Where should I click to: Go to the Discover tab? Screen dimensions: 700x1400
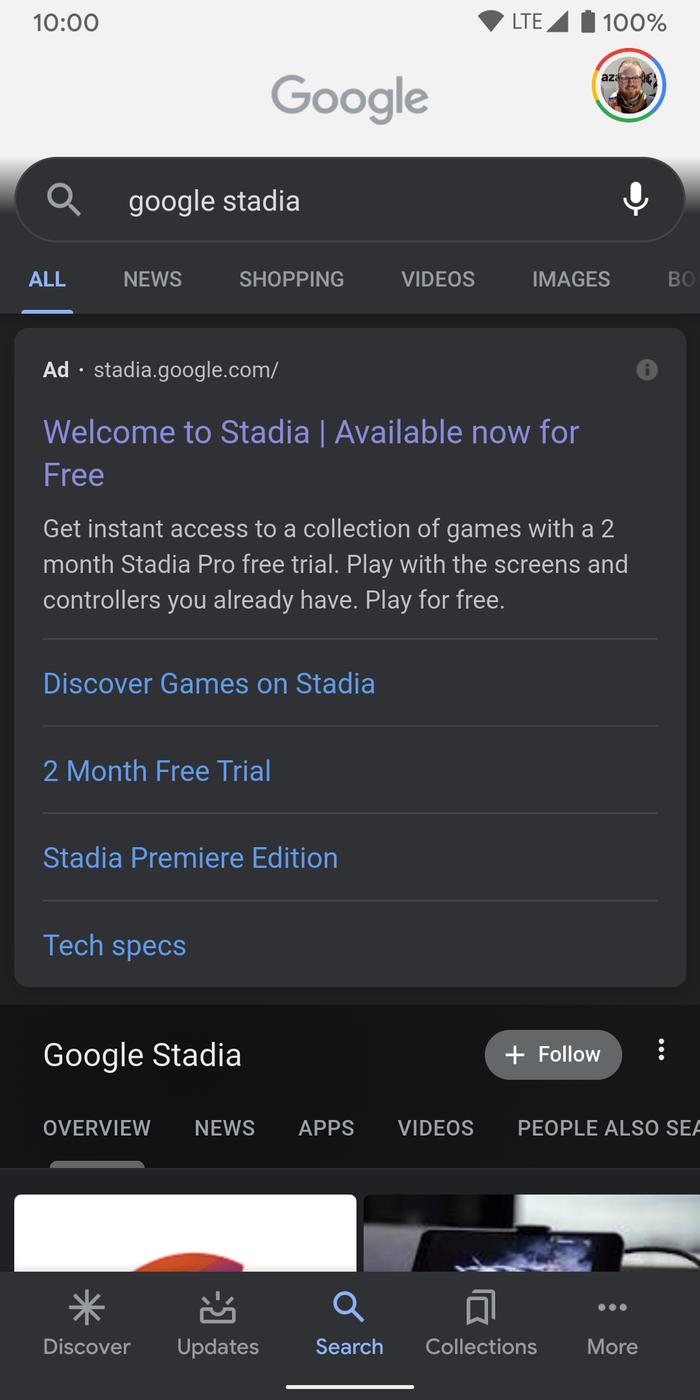tap(86, 1323)
